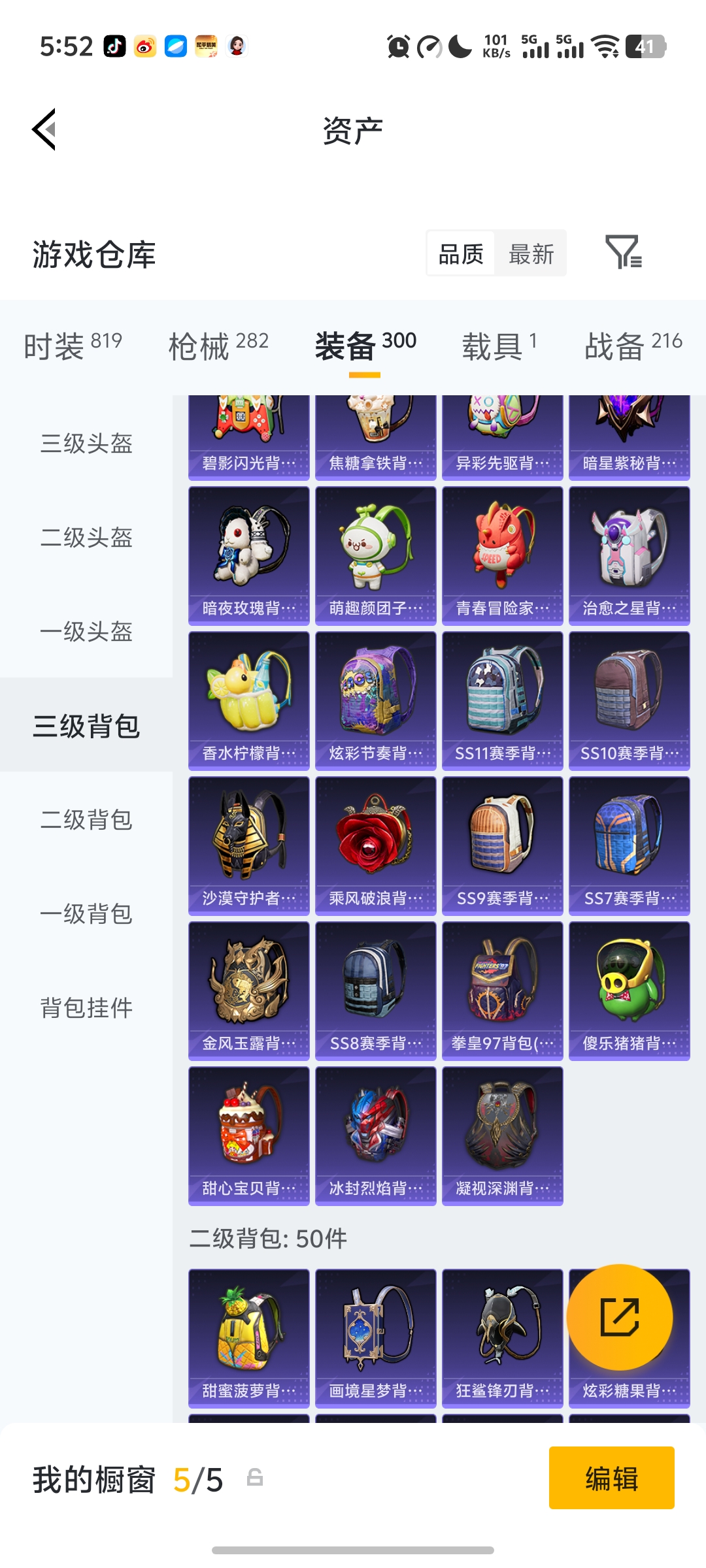
Task: Tap the back arrow on 资产 page
Action: [x=44, y=130]
